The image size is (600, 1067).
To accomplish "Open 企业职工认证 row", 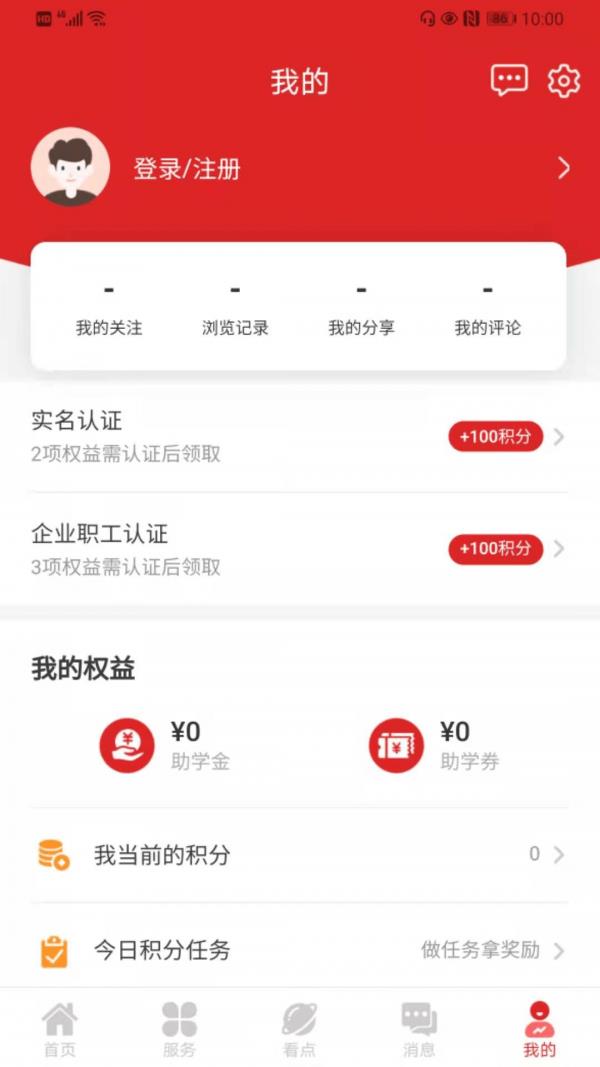I will click(299, 548).
